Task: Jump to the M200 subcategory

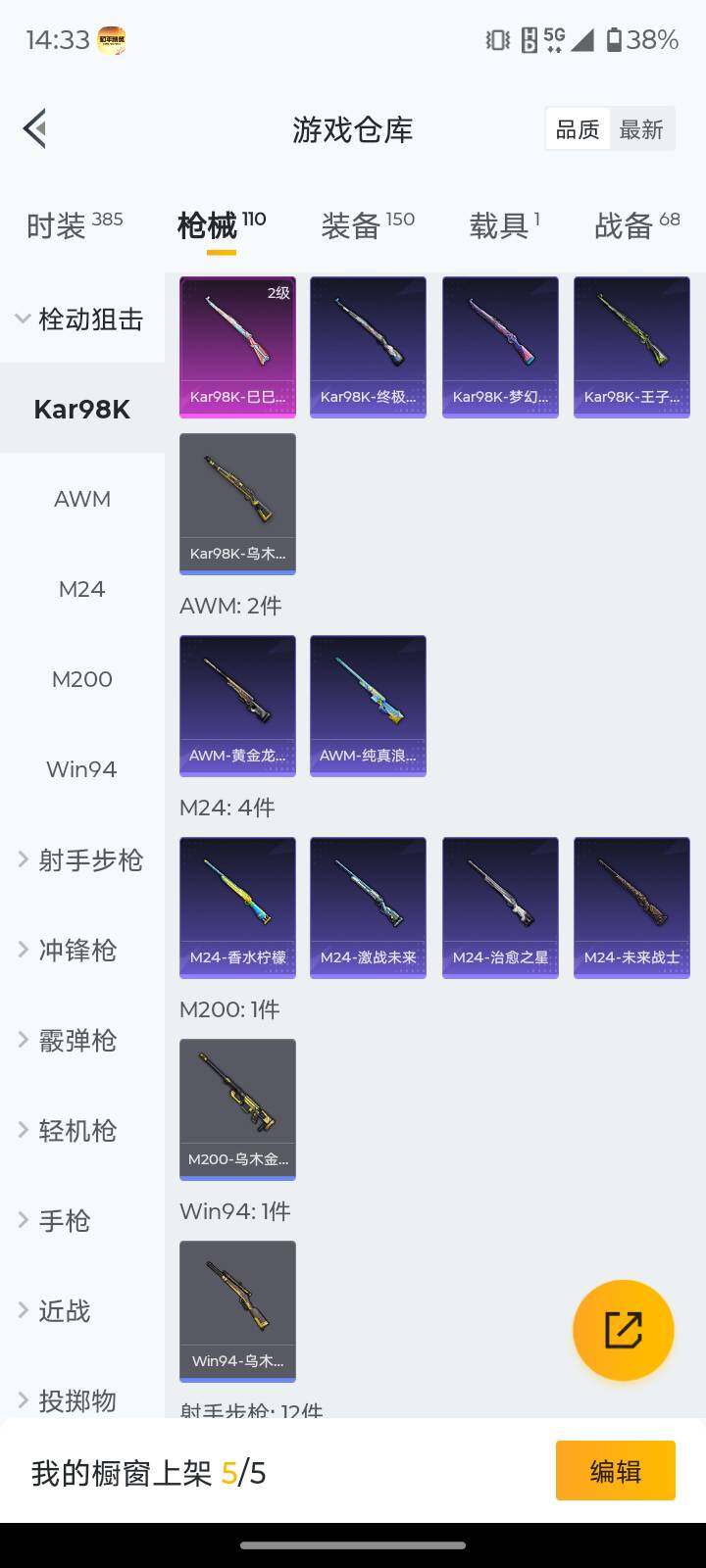Action: point(82,679)
